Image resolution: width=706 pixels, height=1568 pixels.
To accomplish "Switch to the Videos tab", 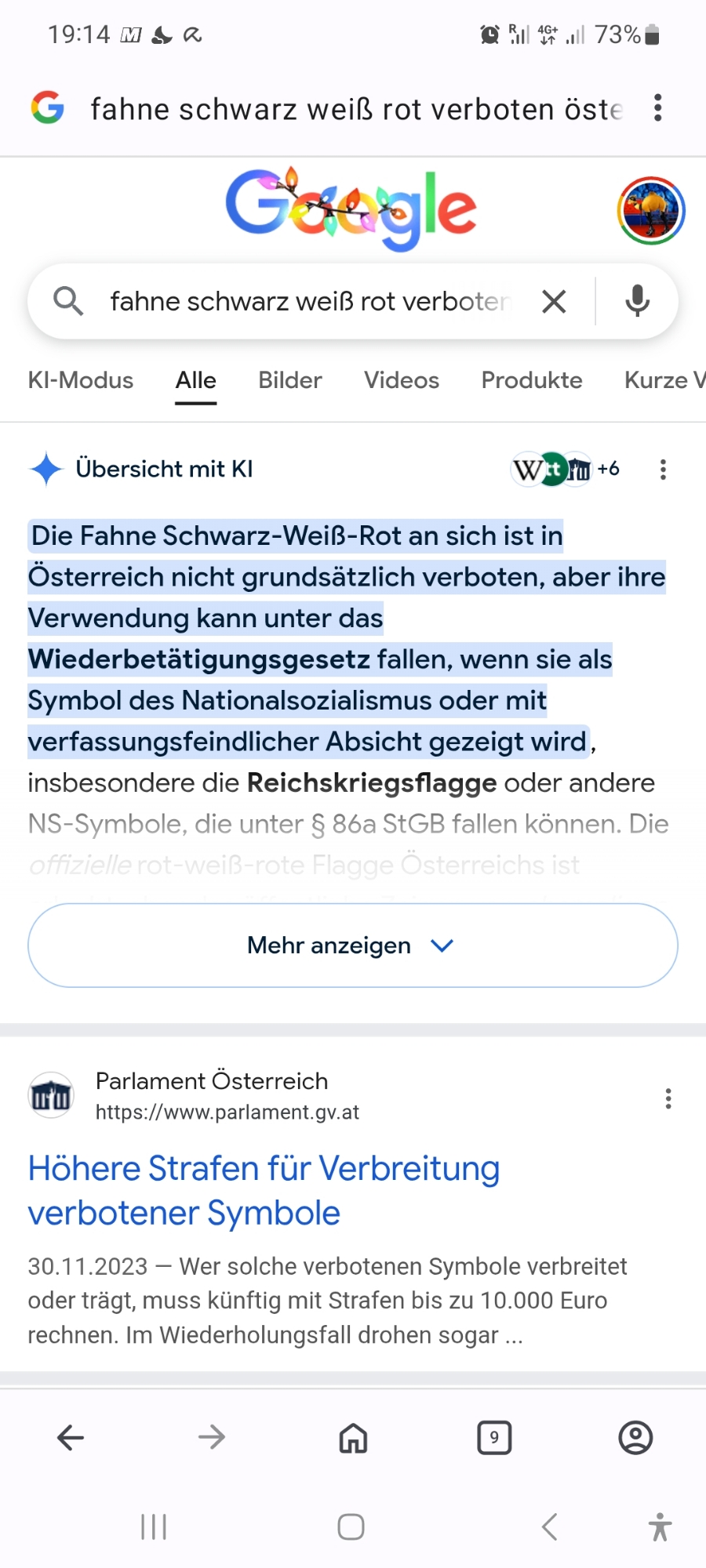I will click(x=402, y=380).
